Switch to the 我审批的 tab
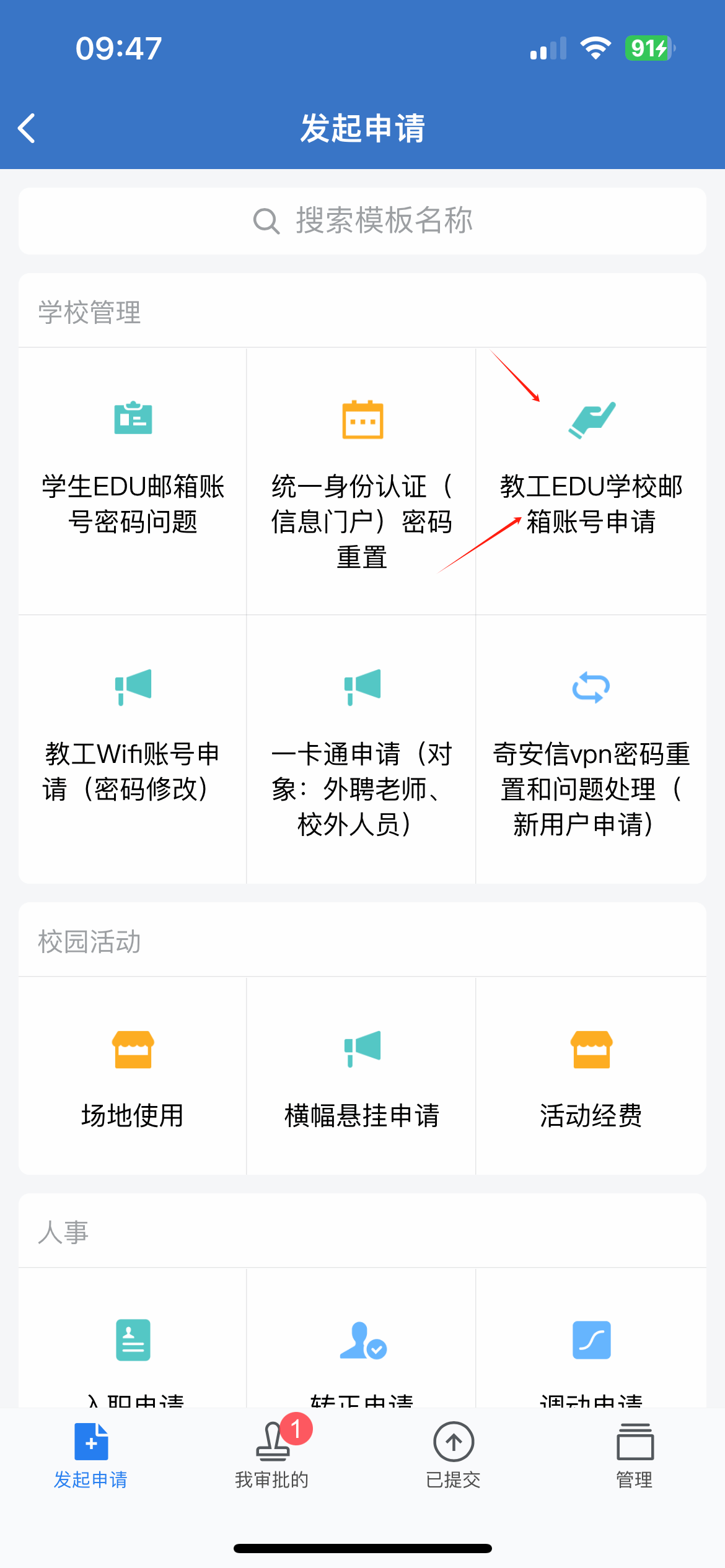Screen dimensions: 725x1568 272,1455
